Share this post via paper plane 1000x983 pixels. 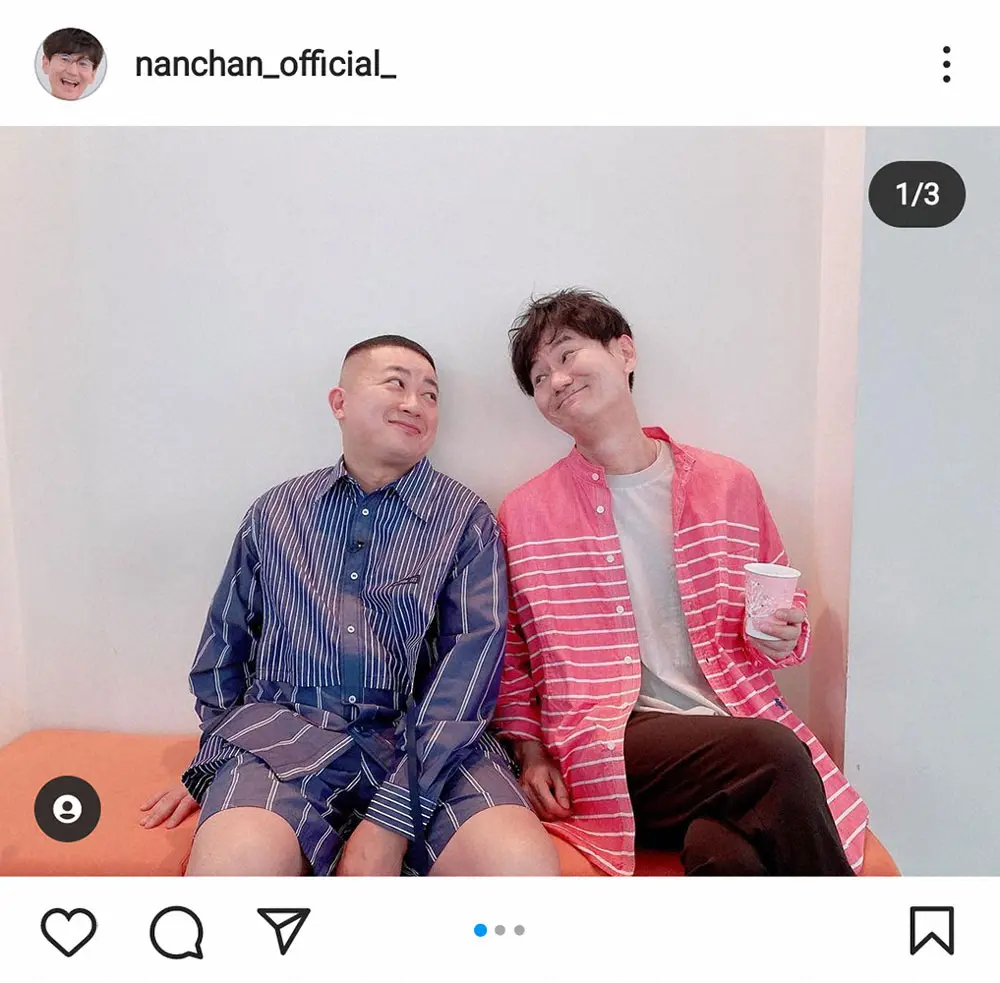pos(284,931)
